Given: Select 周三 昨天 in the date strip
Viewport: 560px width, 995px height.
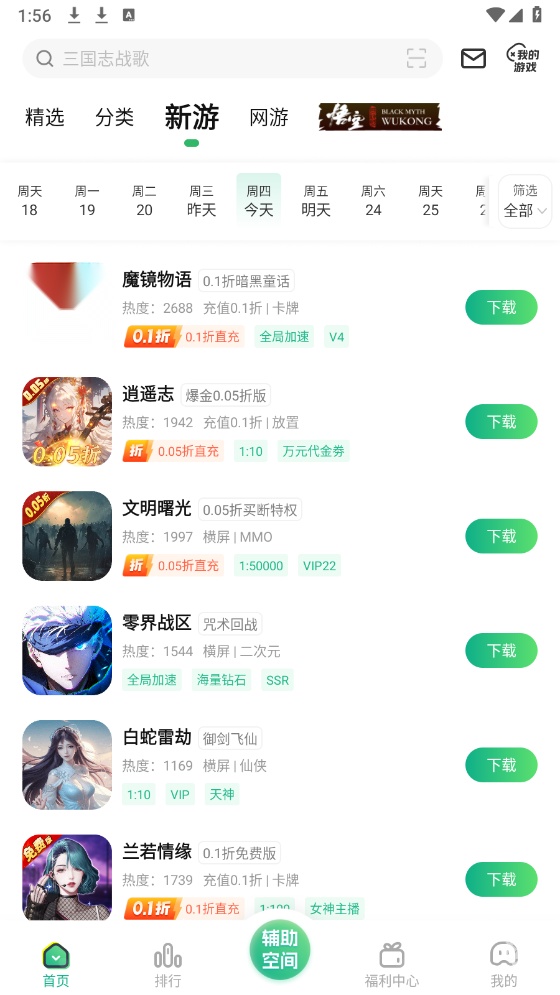Looking at the screenshot, I should [x=201, y=201].
